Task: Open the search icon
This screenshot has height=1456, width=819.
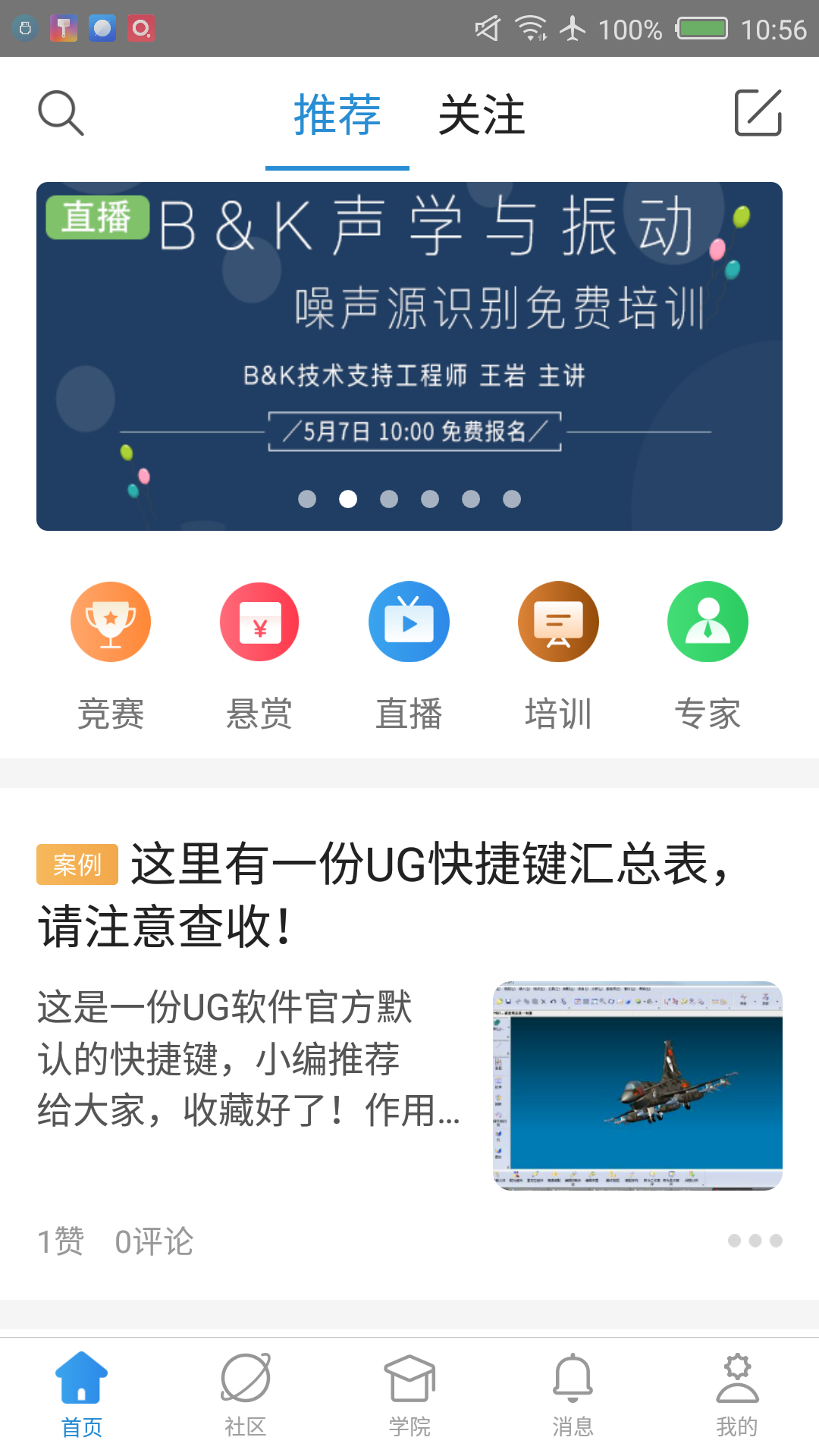Action: (x=61, y=112)
